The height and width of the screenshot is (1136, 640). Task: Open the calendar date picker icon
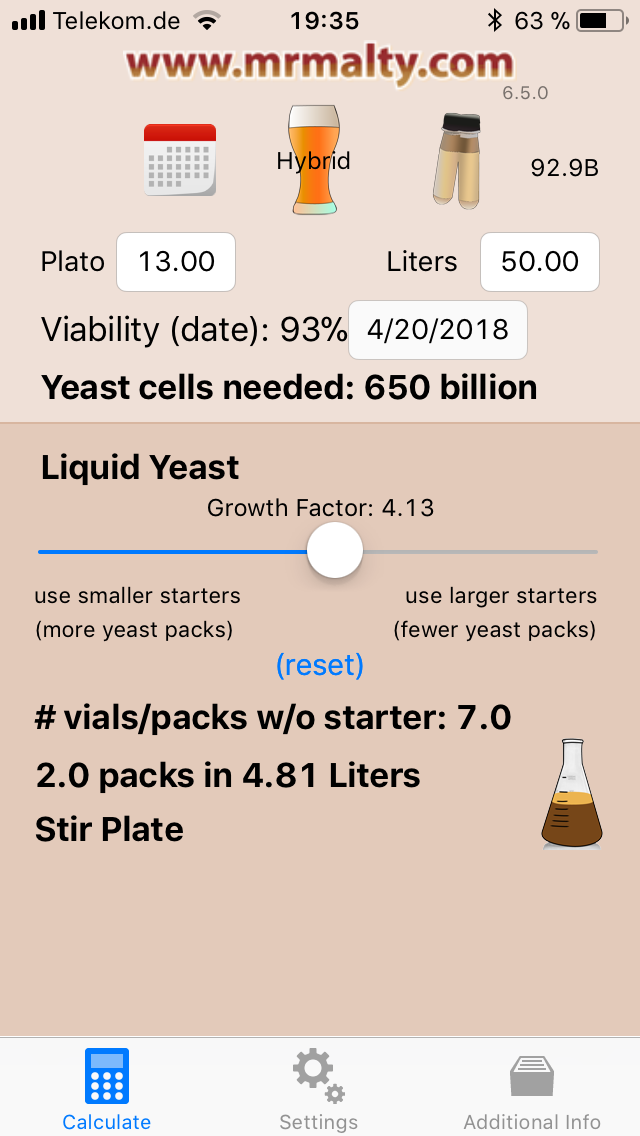click(180, 160)
